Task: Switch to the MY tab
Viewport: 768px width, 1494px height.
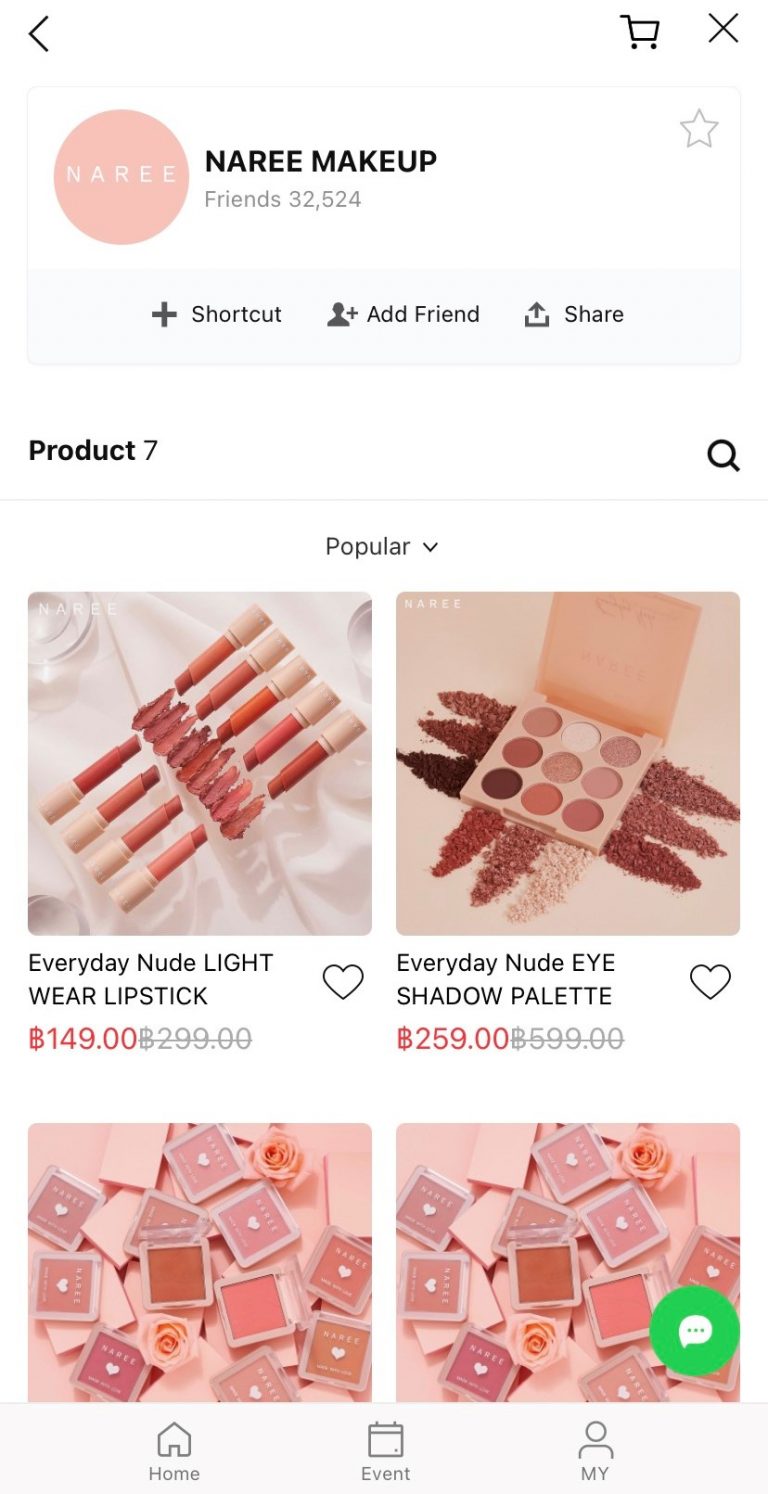Action: tap(595, 1451)
